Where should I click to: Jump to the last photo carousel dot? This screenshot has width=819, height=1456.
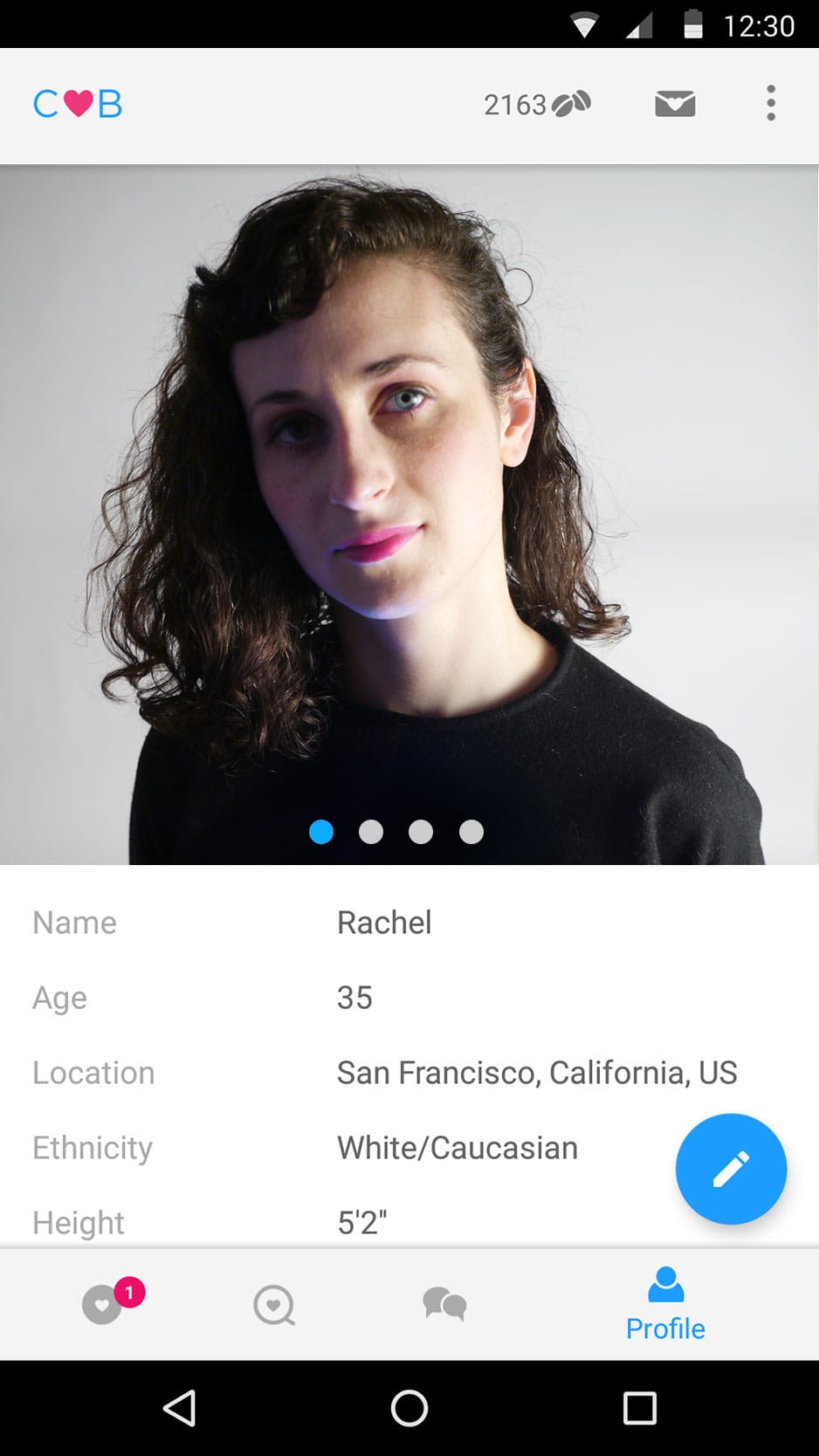pyautogui.click(x=471, y=832)
